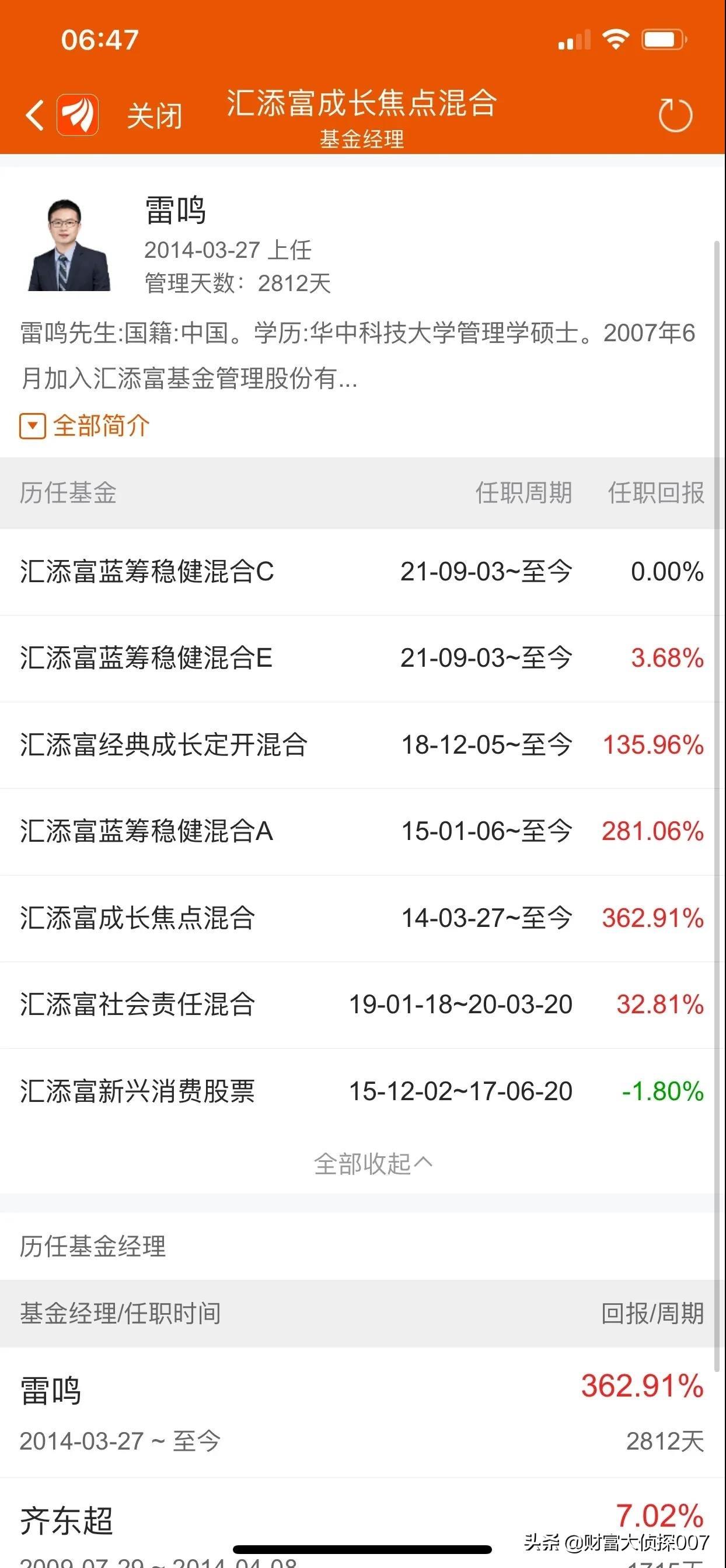The image size is (726, 1568).
Task: Refresh the fund manager page
Action: [675, 115]
